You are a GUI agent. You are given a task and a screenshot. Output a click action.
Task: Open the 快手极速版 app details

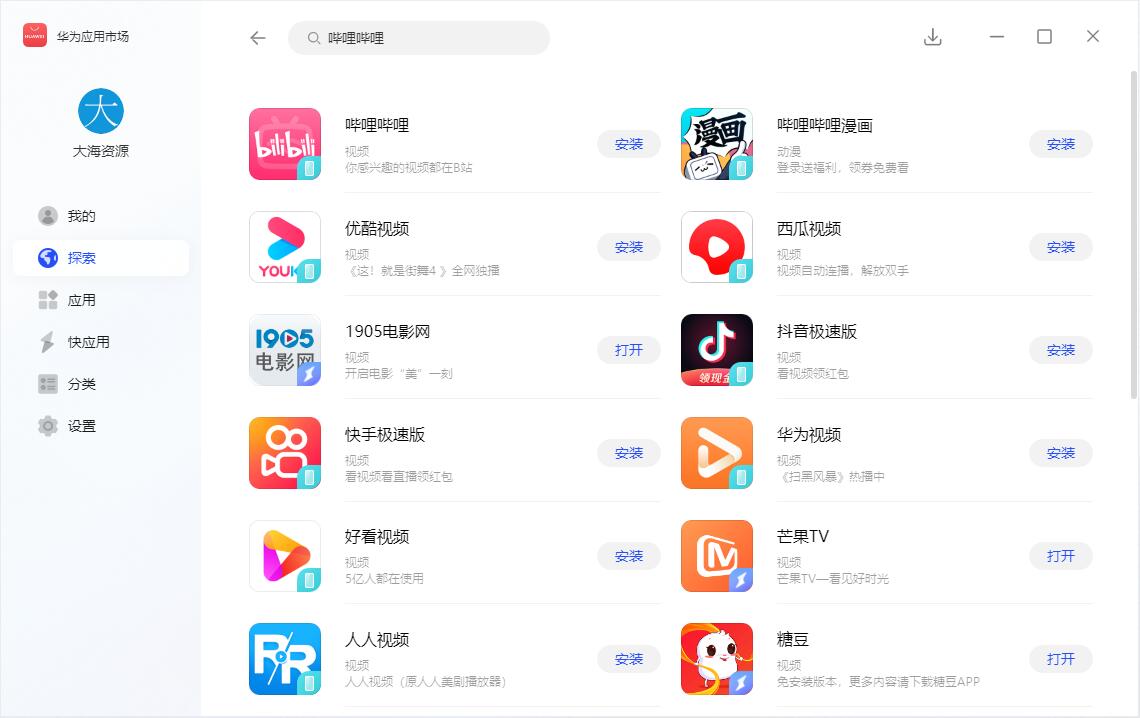385,435
